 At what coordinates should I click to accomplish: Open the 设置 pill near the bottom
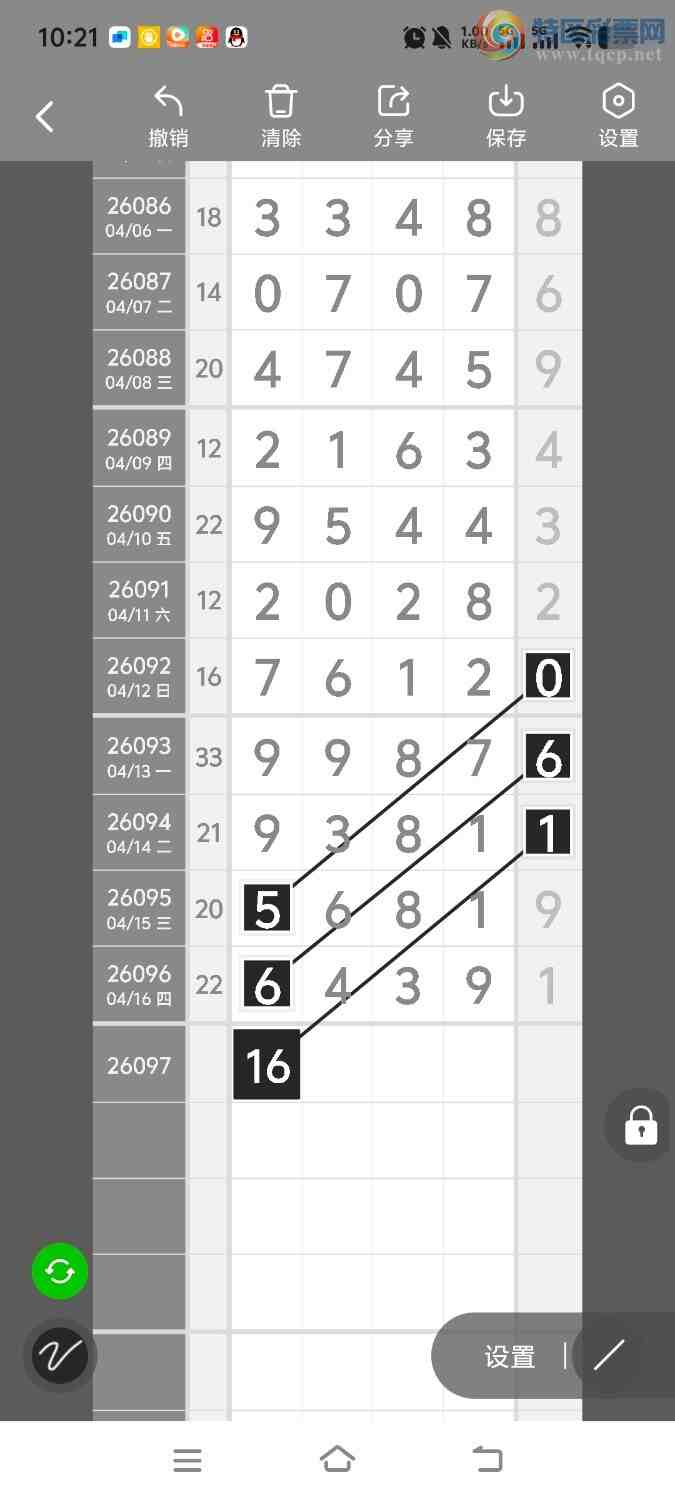510,1357
